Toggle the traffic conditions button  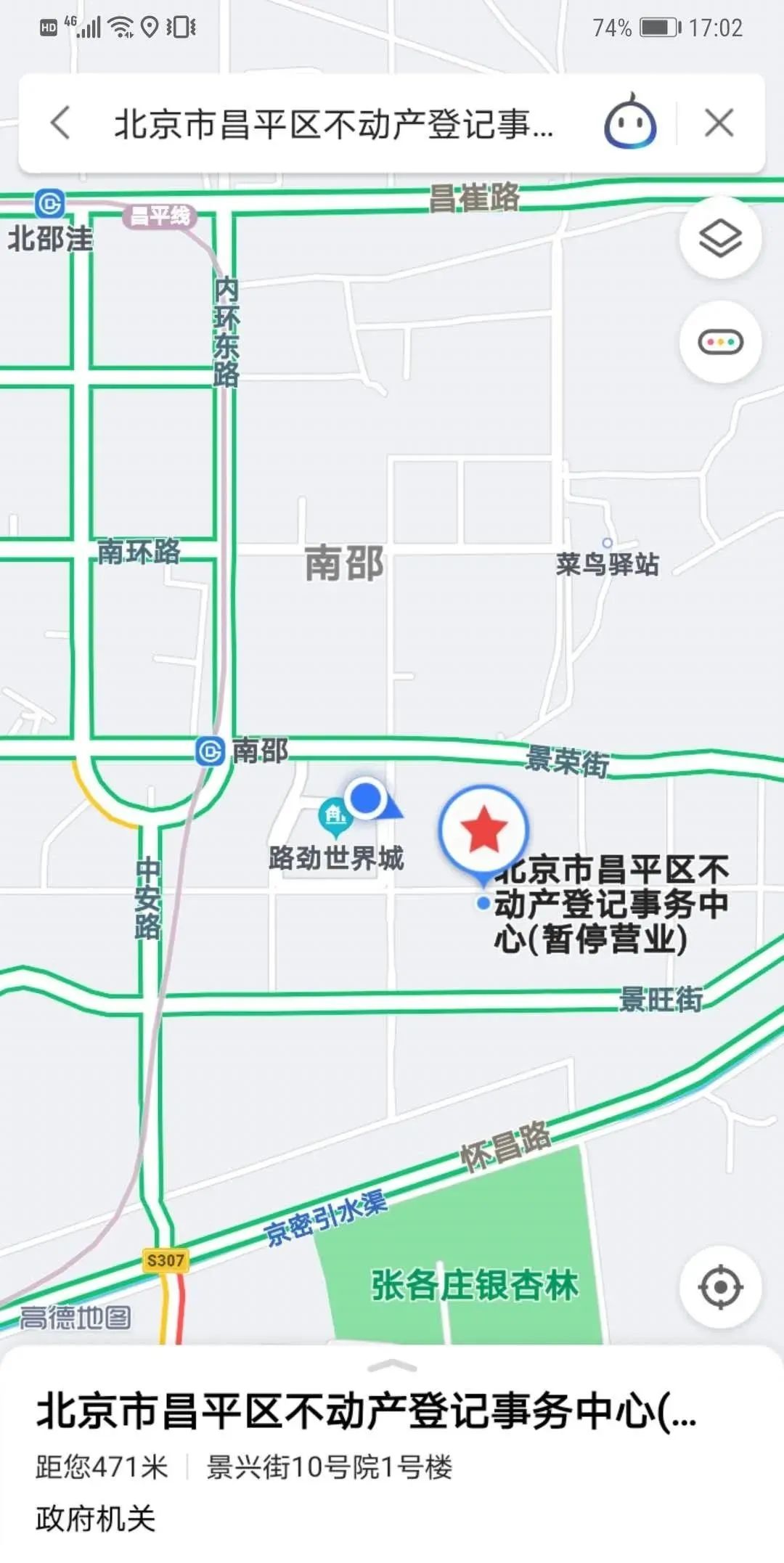pos(720,342)
